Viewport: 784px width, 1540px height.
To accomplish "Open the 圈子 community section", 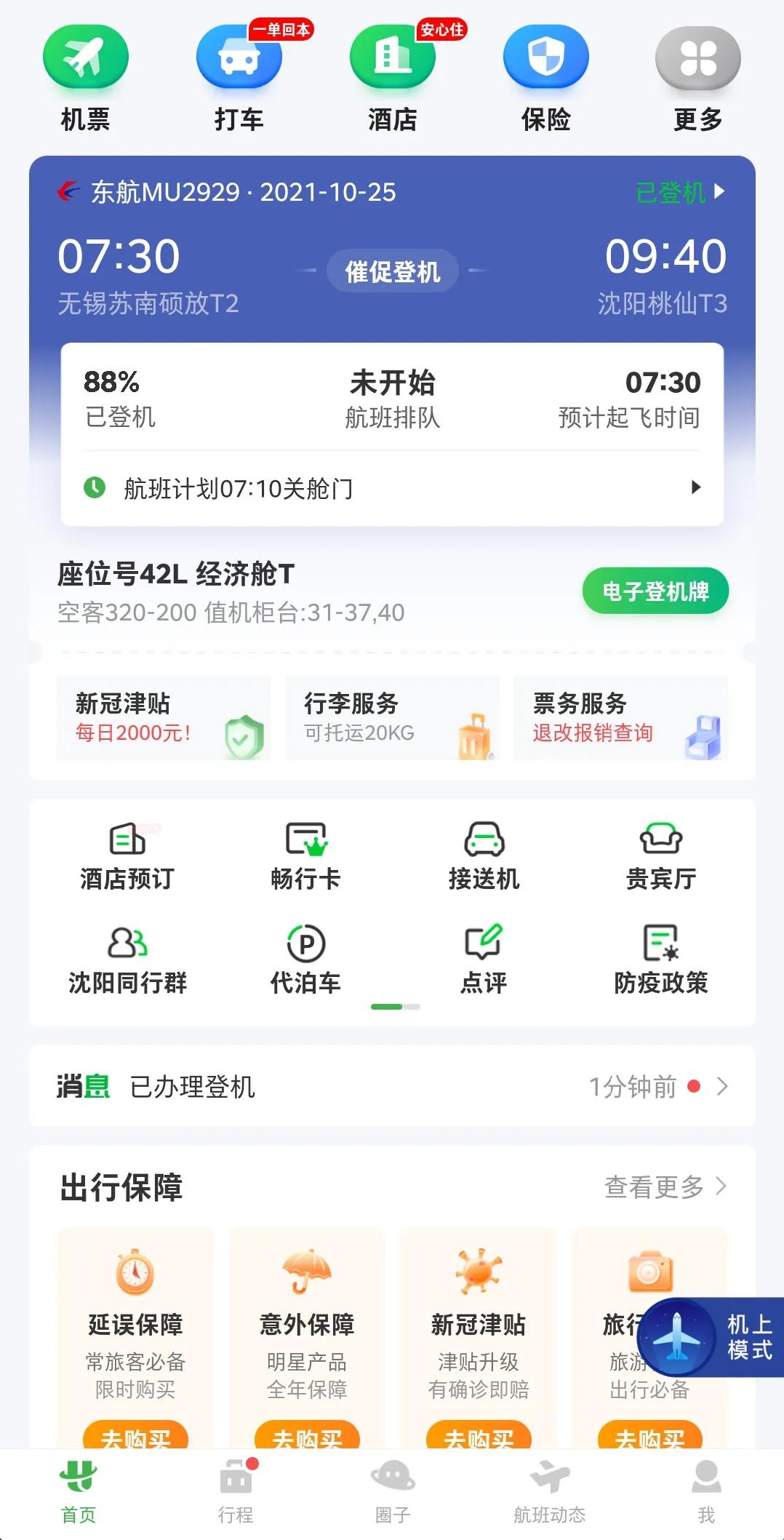I will click(392, 1491).
